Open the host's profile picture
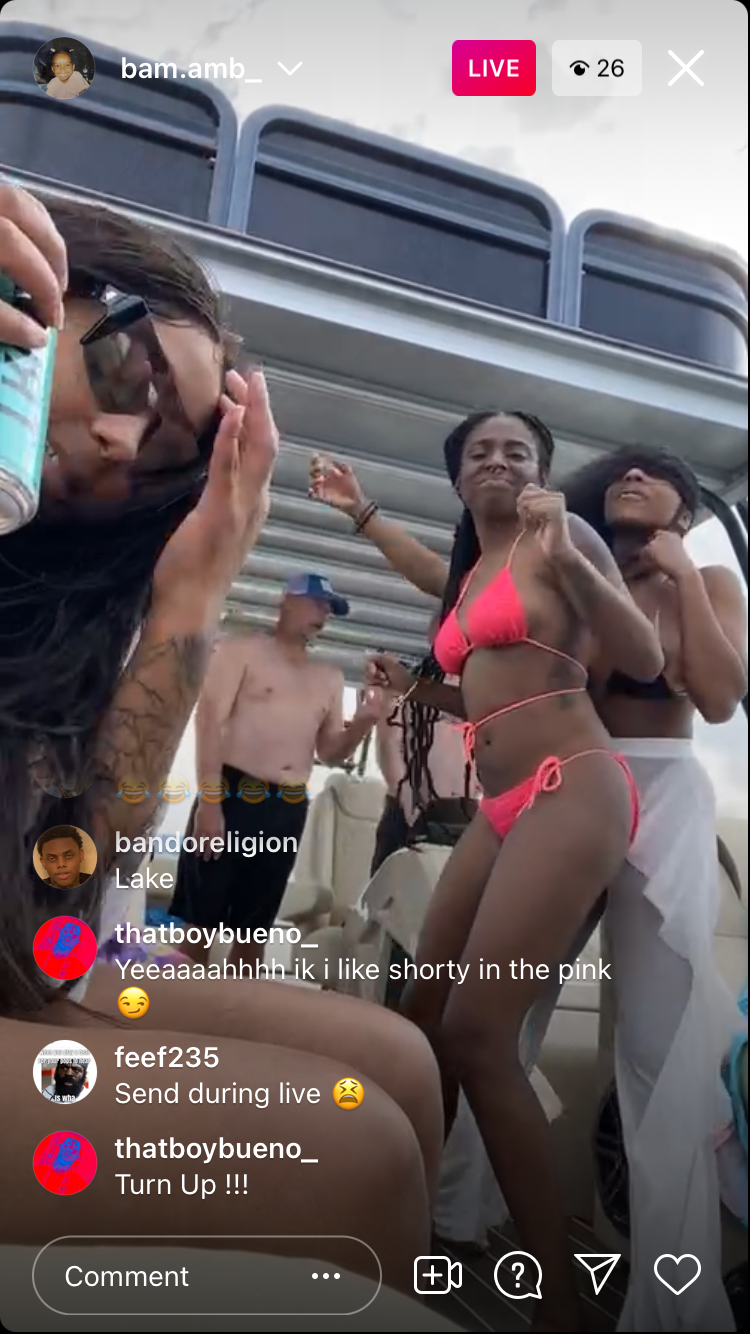 coord(64,68)
